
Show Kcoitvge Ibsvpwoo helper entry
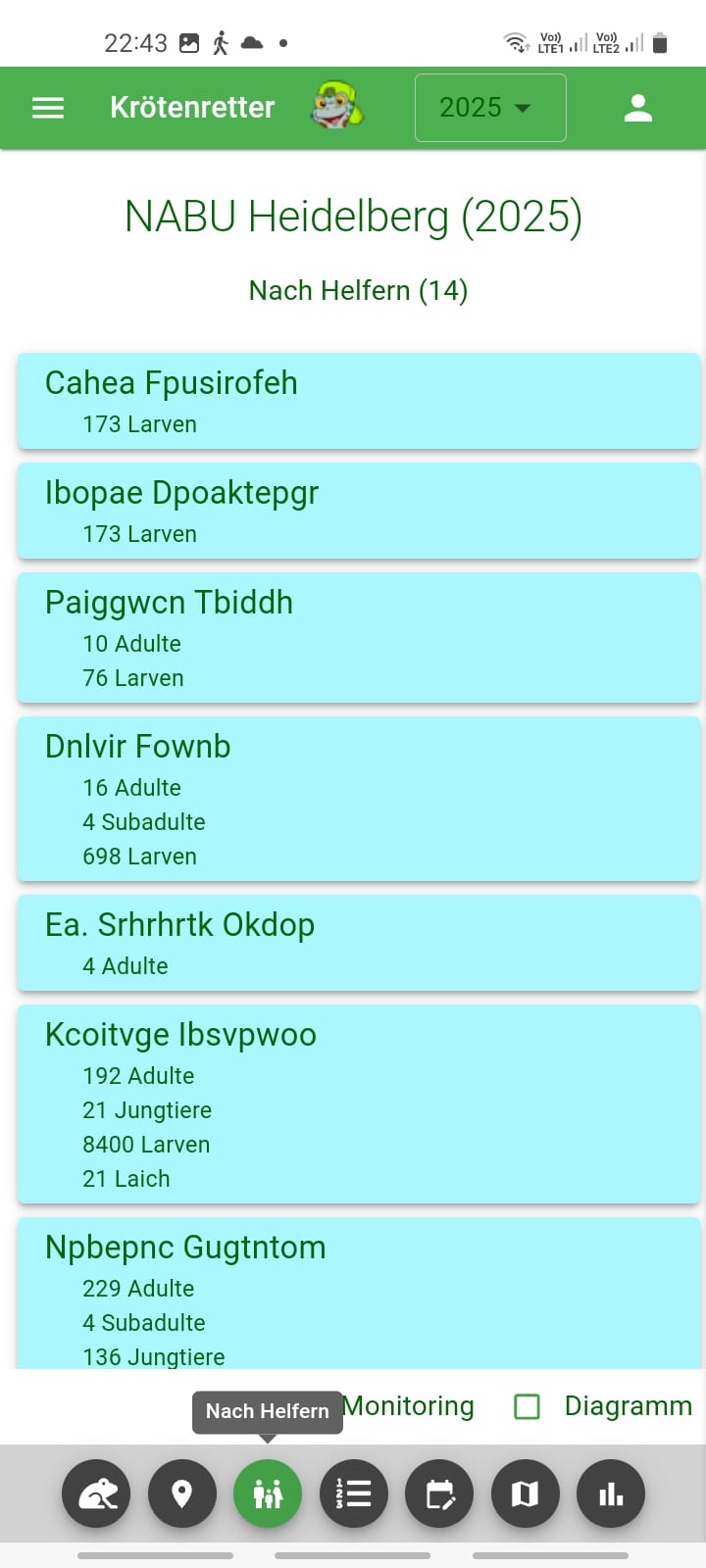click(358, 1103)
